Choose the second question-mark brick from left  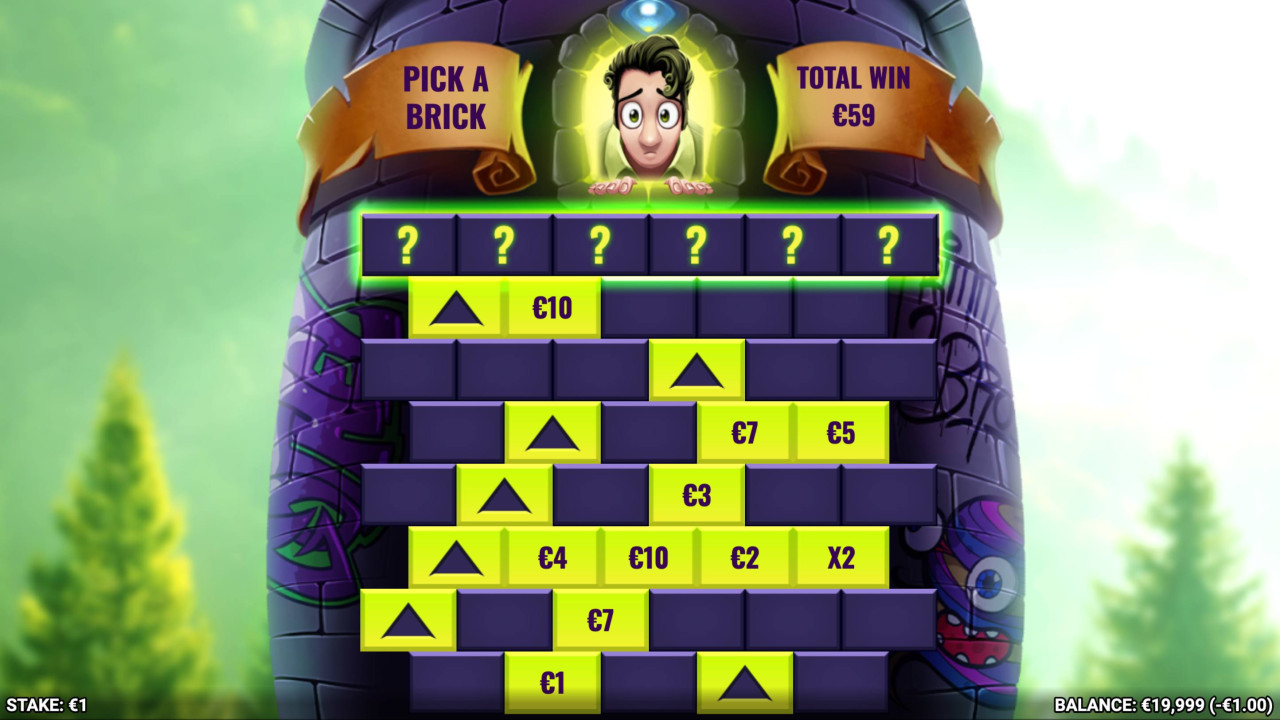[504, 245]
